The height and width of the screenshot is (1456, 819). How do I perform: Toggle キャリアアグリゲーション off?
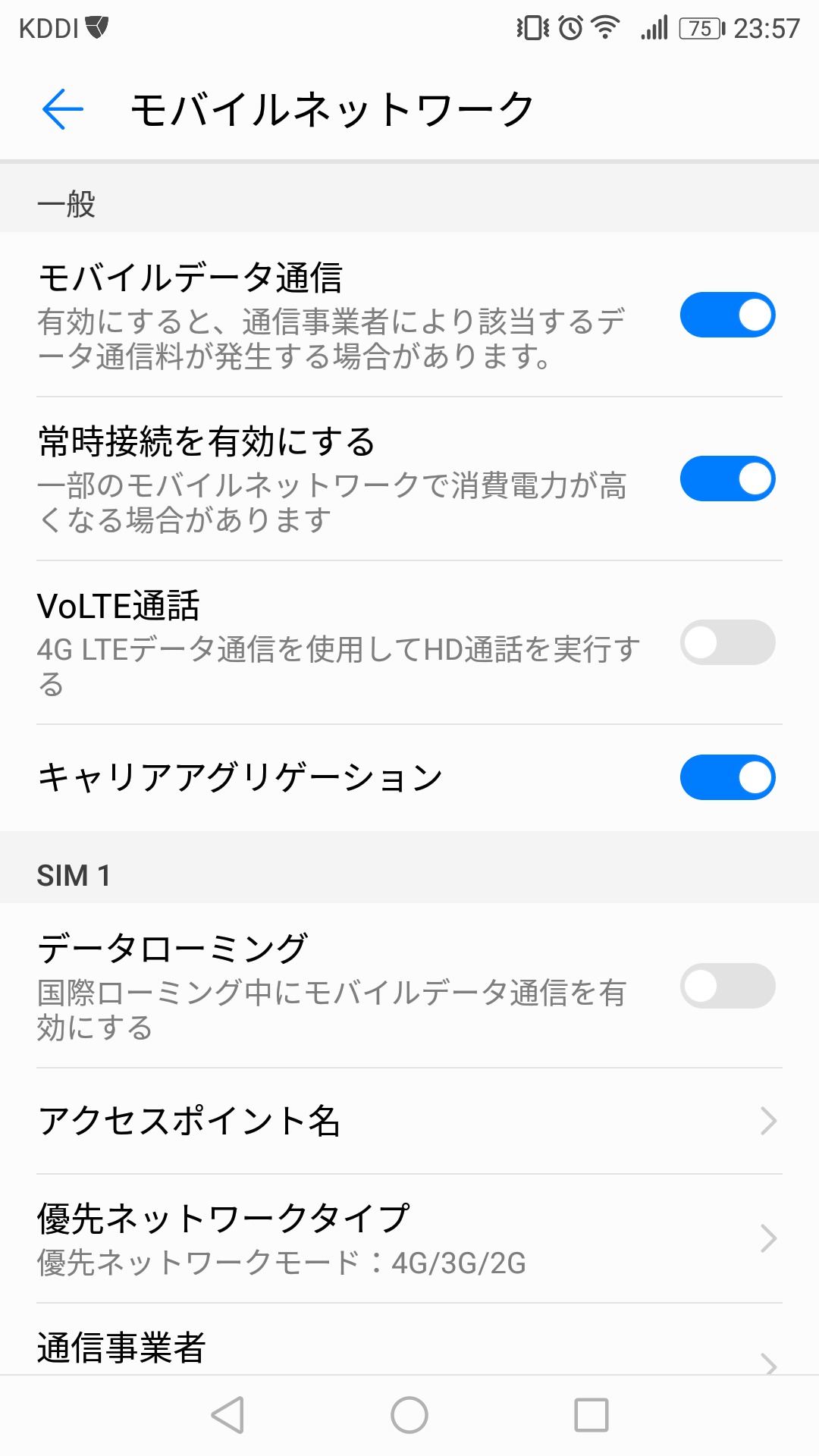point(726,777)
